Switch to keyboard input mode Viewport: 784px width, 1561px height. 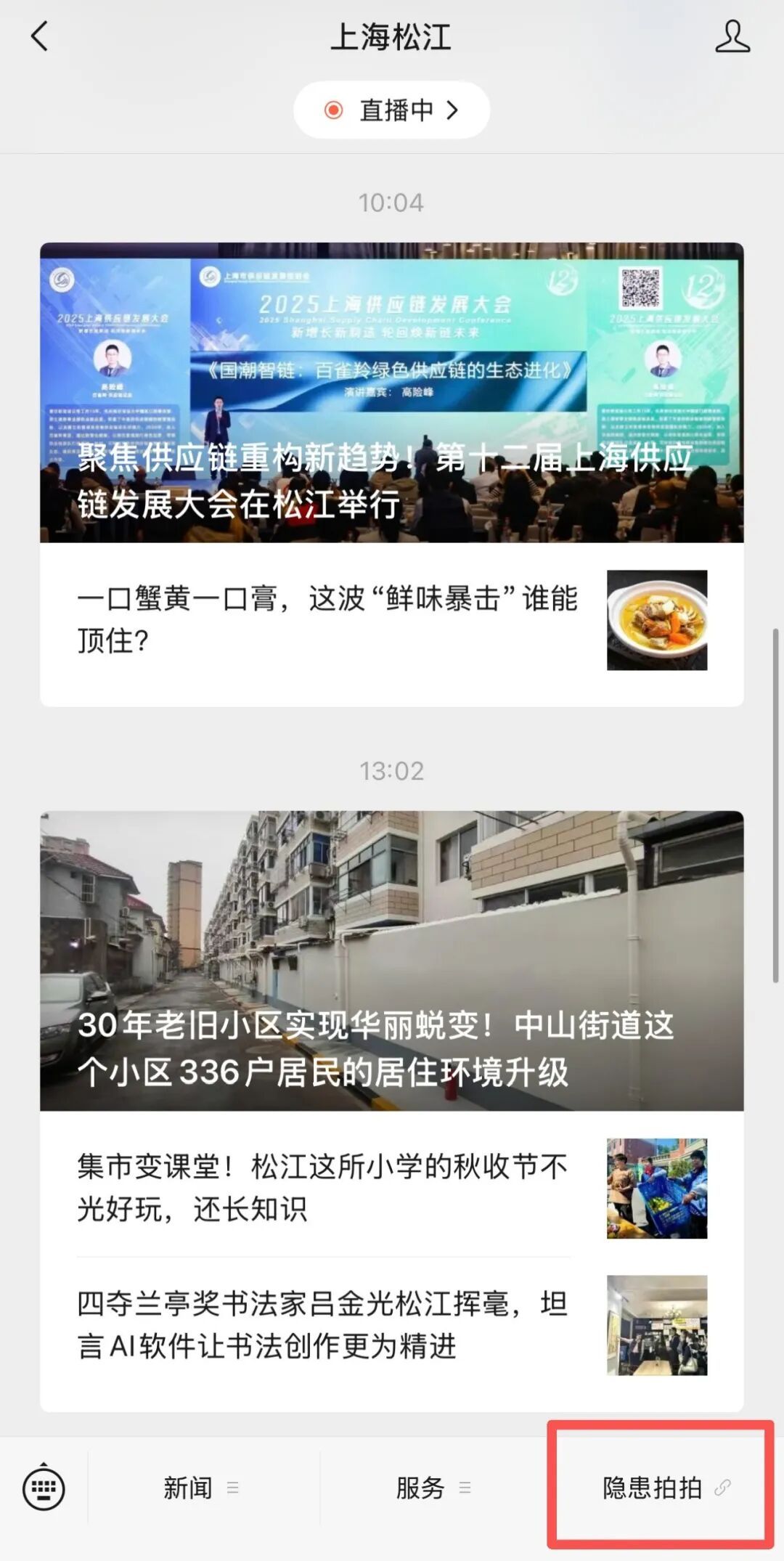coord(44,1488)
